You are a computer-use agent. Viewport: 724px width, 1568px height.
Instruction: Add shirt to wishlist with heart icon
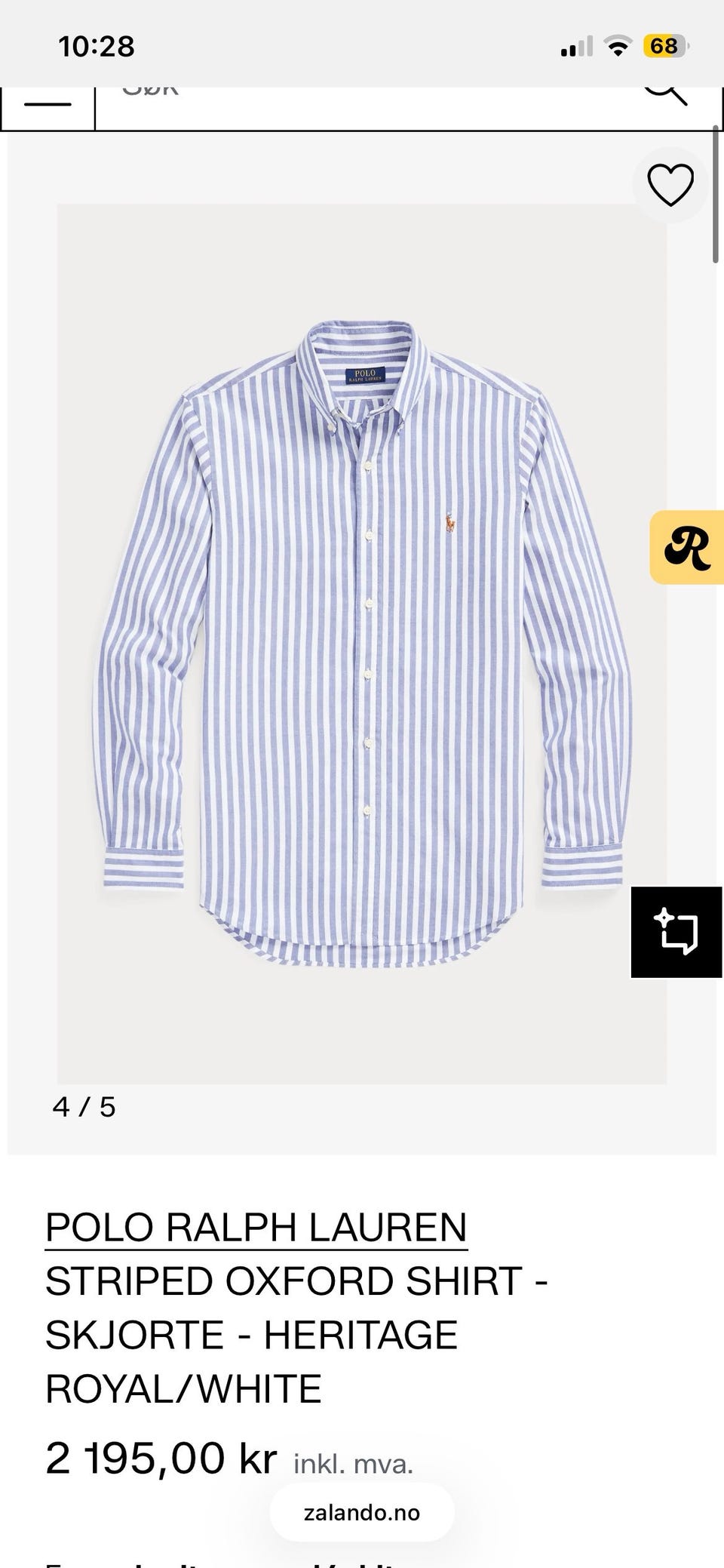click(x=670, y=185)
